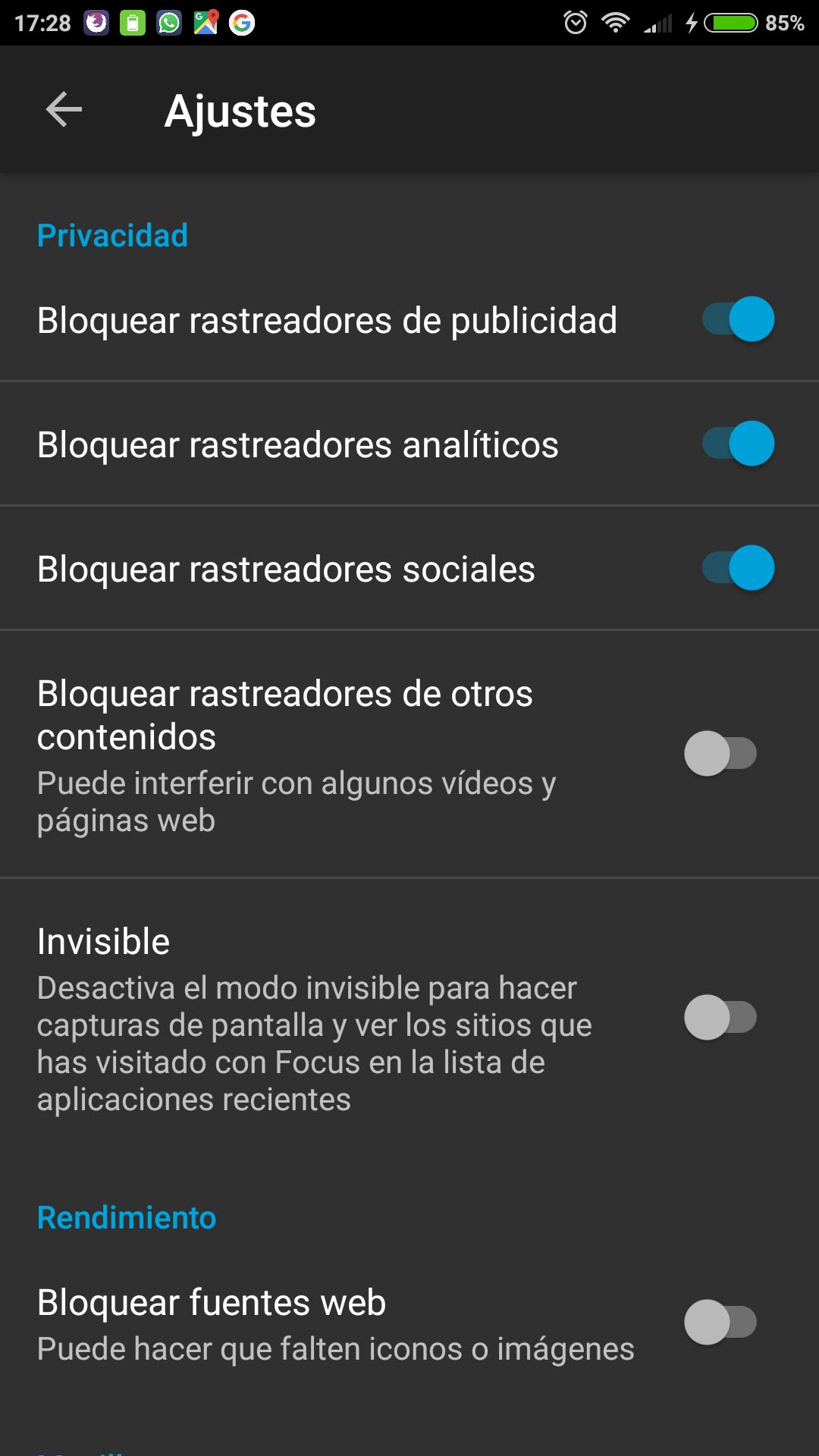Turn off Bloquear rastreadores analíticos

(x=738, y=444)
